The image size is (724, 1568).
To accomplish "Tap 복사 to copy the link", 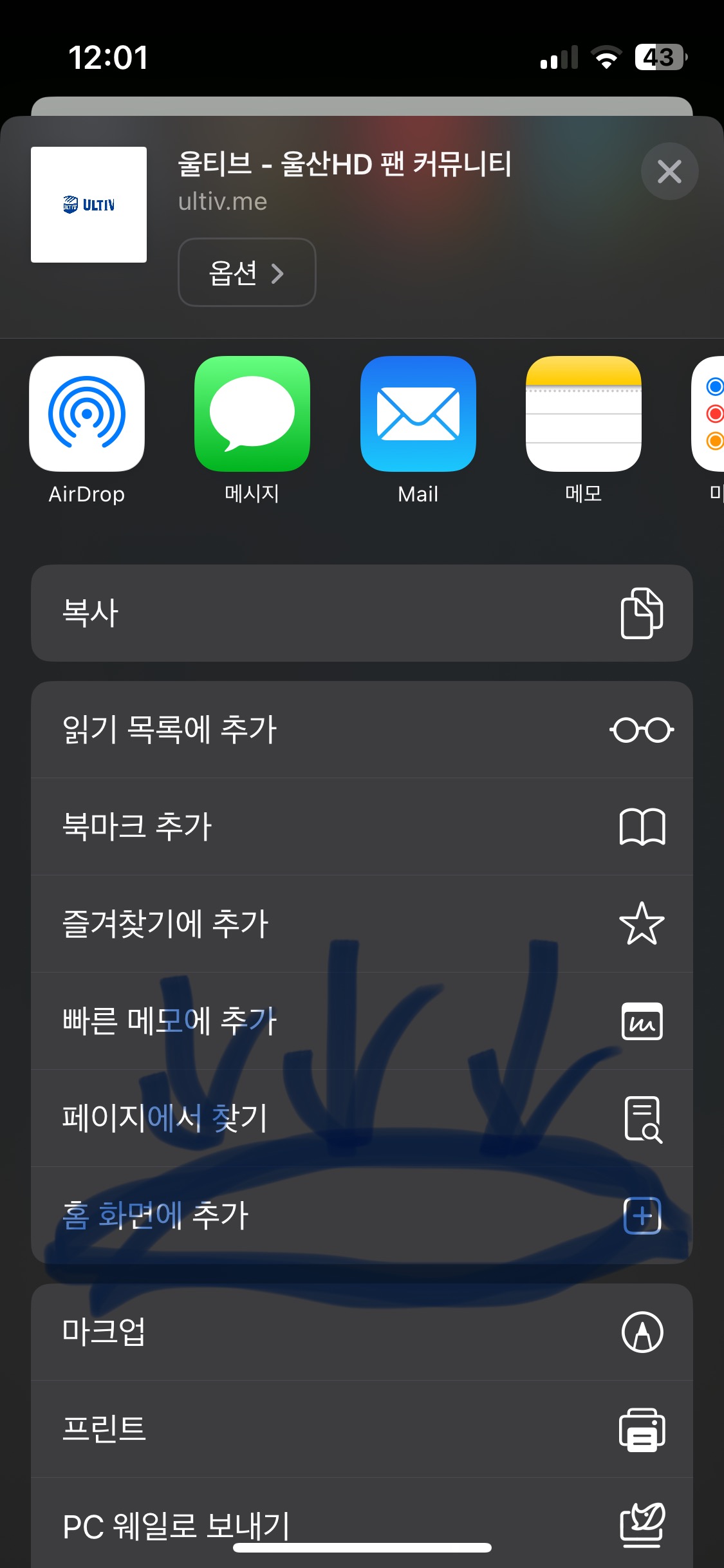I will [362, 613].
